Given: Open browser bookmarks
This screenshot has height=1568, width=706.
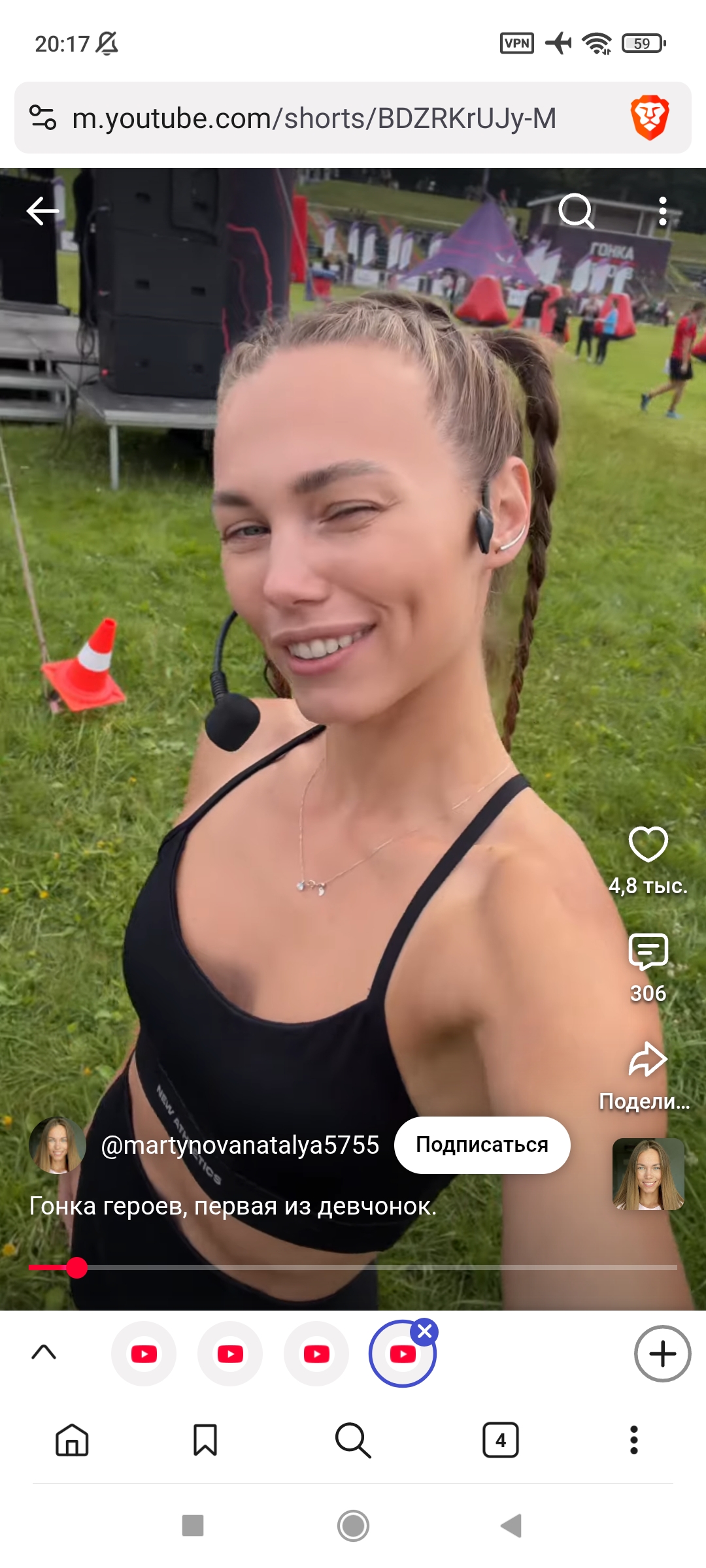Looking at the screenshot, I should 205,1440.
